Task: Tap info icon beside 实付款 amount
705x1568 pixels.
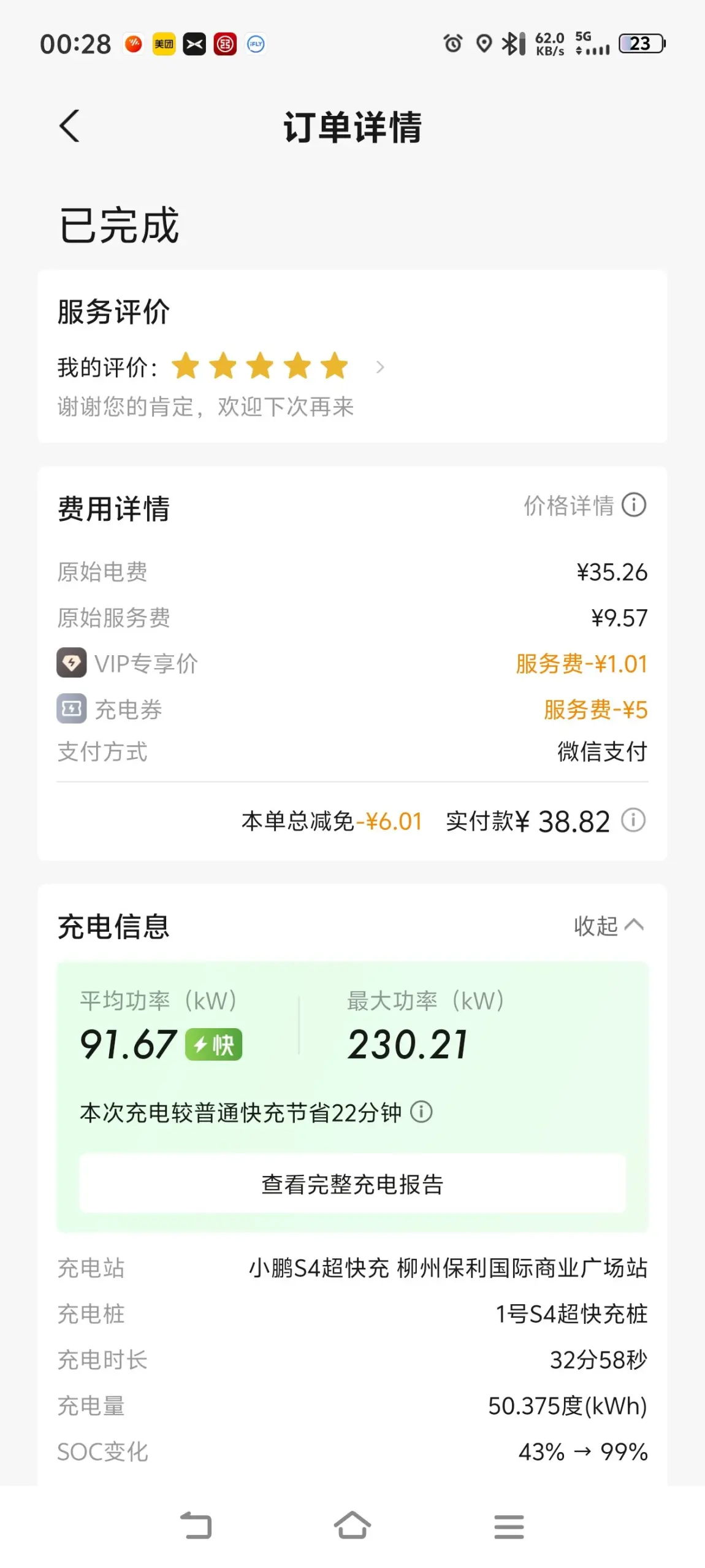Action: (633, 820)
